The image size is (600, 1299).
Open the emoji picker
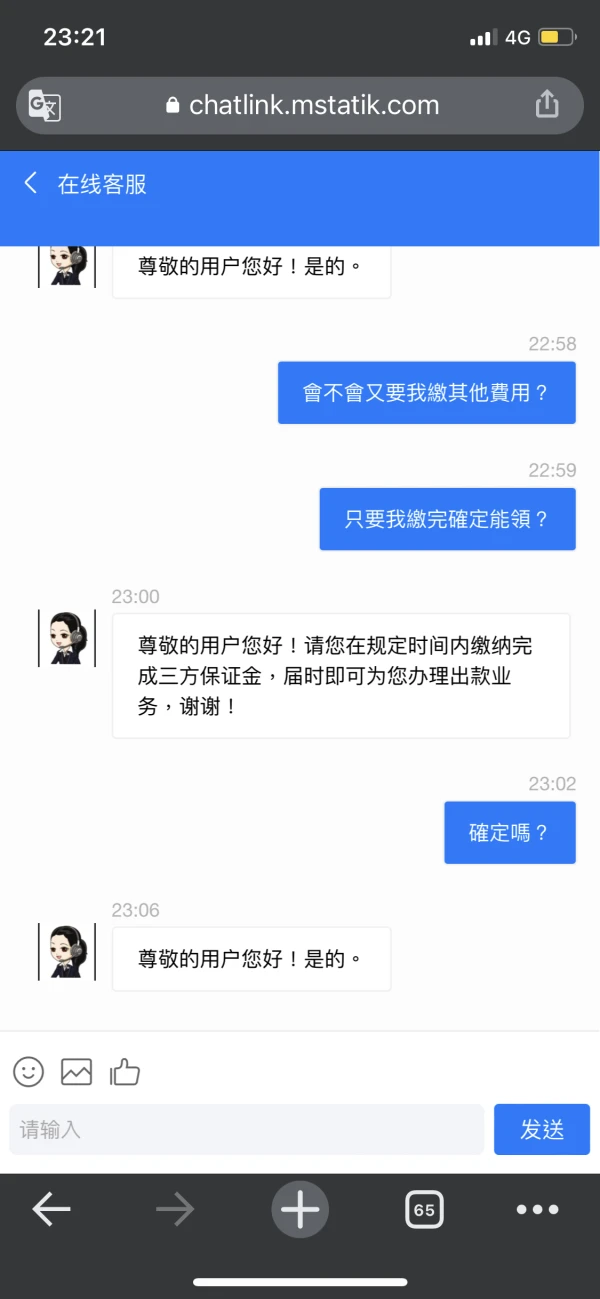pos(28,1072)
